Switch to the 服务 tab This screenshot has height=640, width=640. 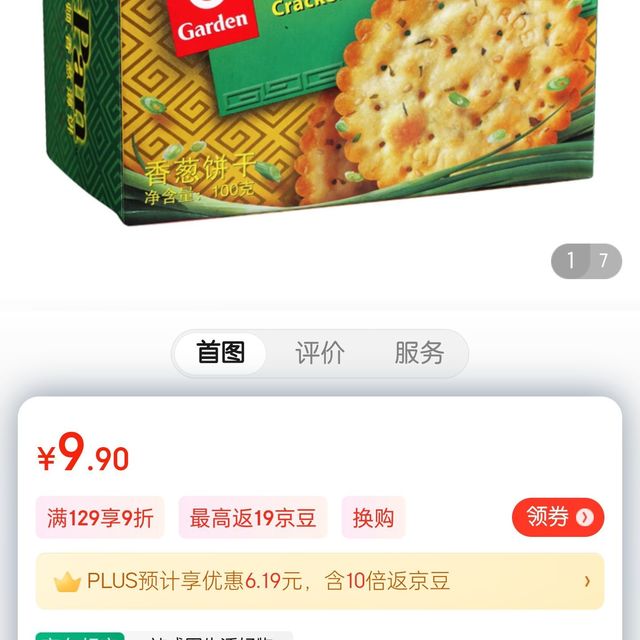[x=419, y=353]
